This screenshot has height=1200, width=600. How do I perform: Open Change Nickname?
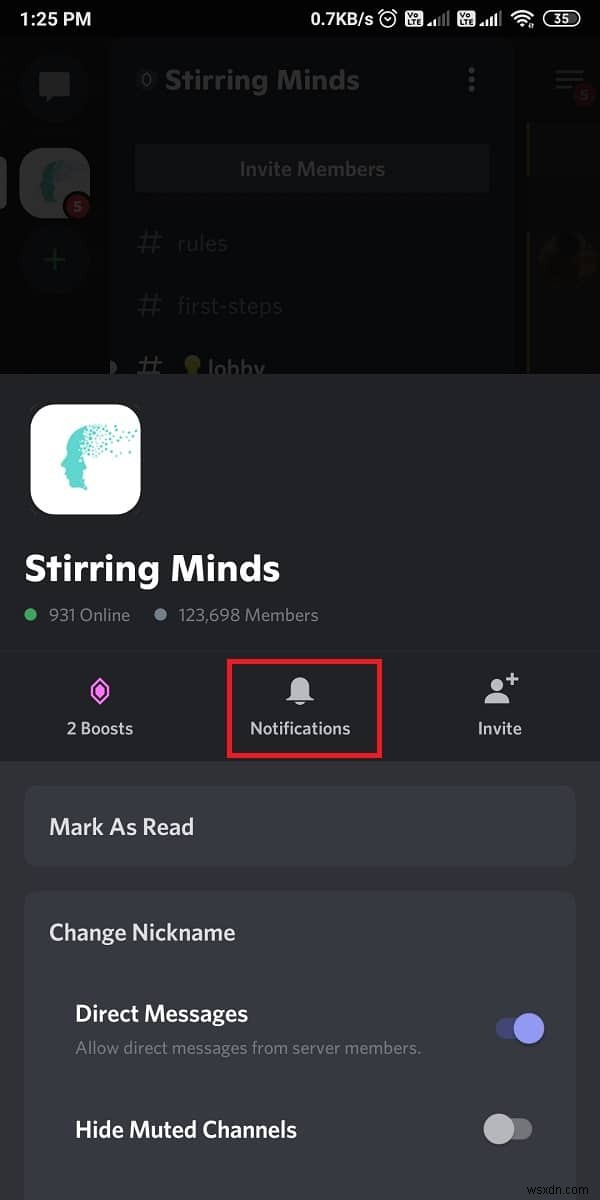[142, 932]
